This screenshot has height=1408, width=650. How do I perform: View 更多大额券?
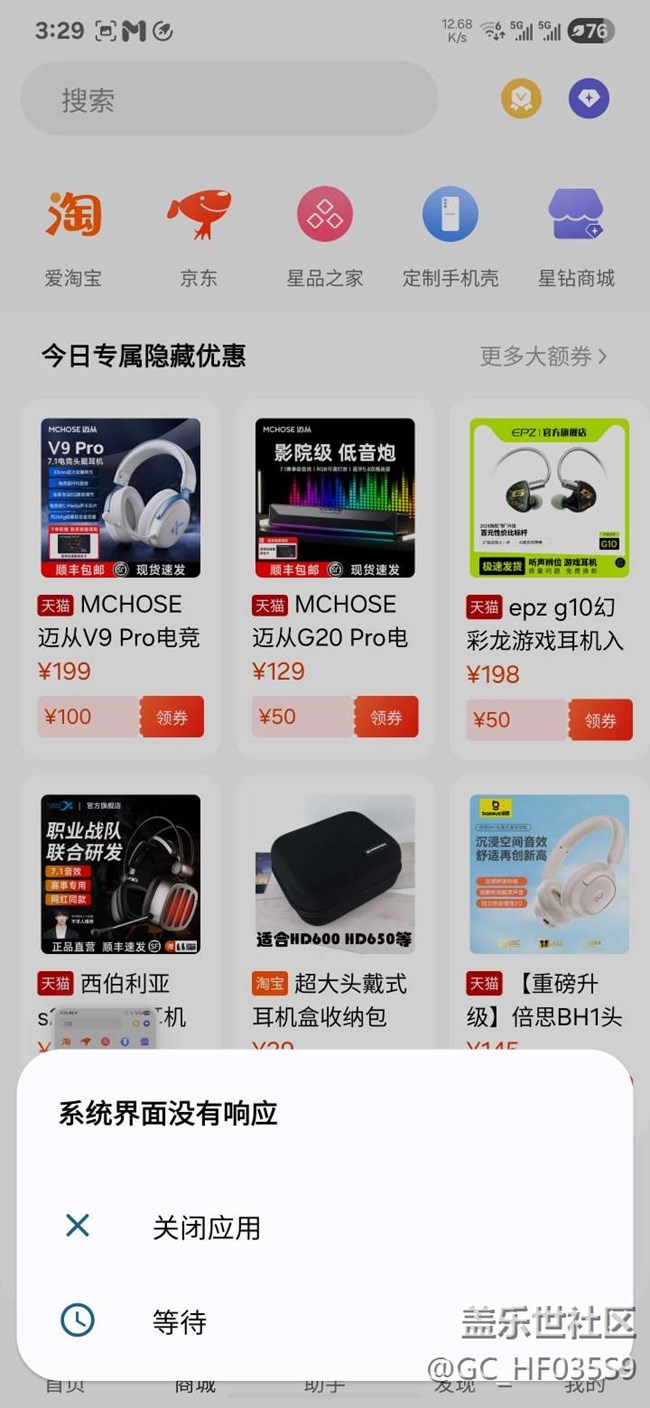[544, 356]
